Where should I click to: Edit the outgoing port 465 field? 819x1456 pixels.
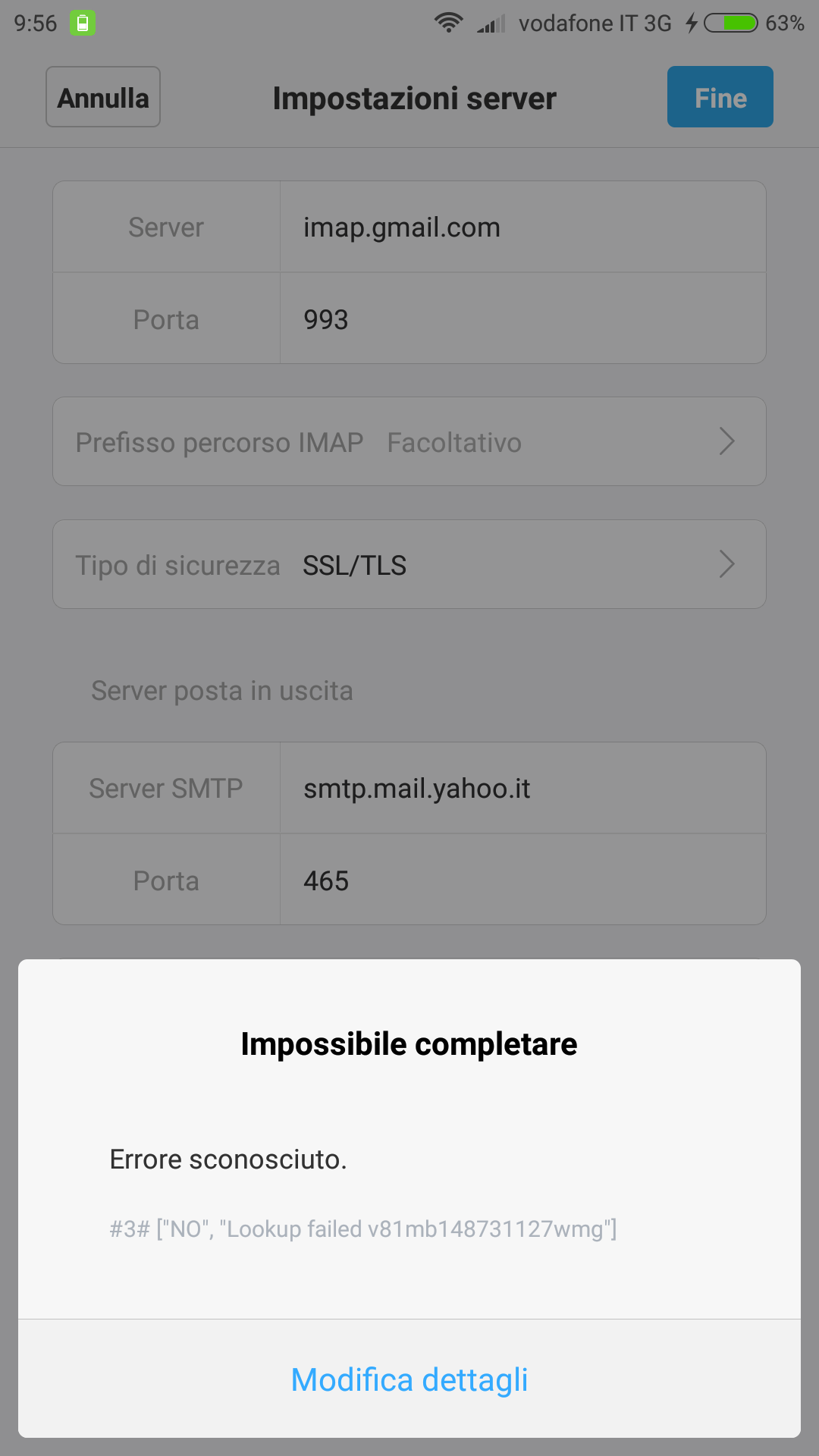click(523, 880)
